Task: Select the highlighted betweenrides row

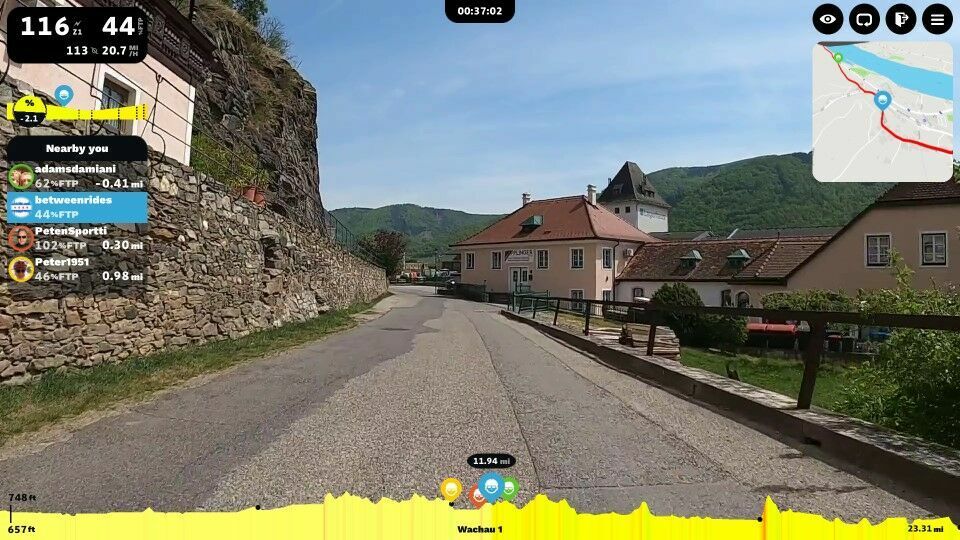Action: tap(78, 207)
